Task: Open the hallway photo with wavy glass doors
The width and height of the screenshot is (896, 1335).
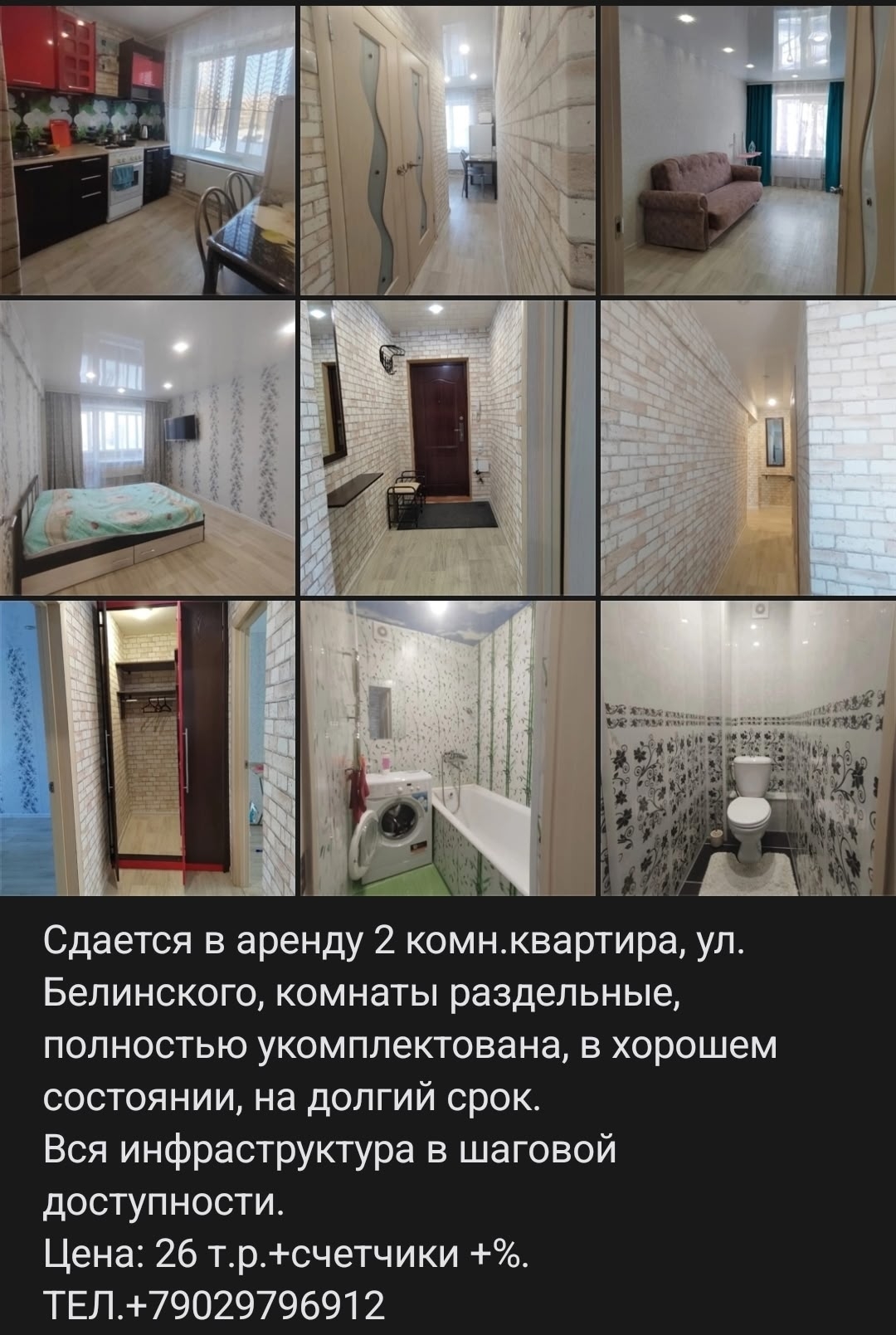Action: (448, 149)
